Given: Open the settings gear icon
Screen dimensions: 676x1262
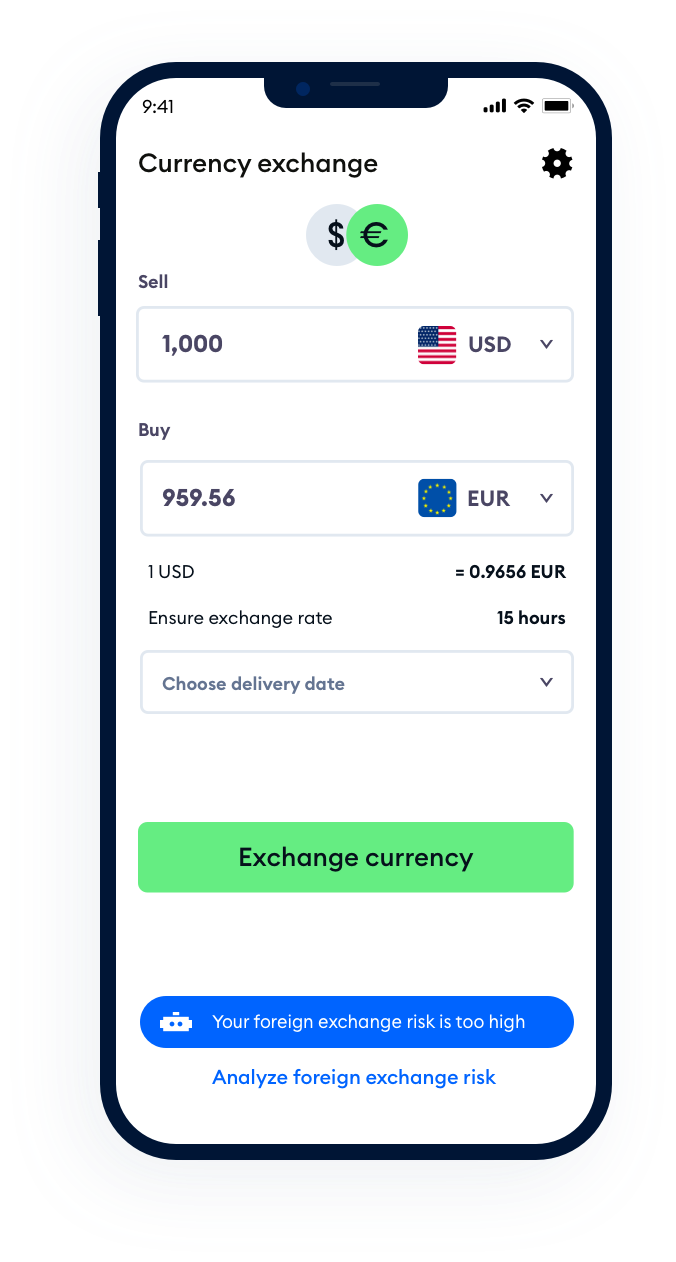Looking at the screenshot, I should pos(556,163).
